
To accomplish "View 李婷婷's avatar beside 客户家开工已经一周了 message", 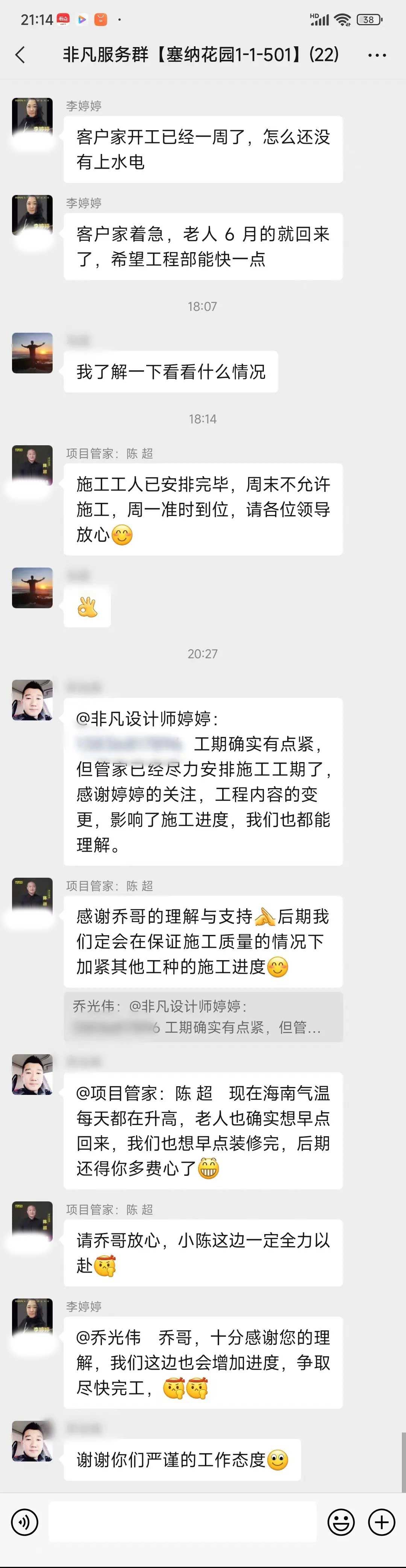I will pyautogui.click(x=32, y=117).
